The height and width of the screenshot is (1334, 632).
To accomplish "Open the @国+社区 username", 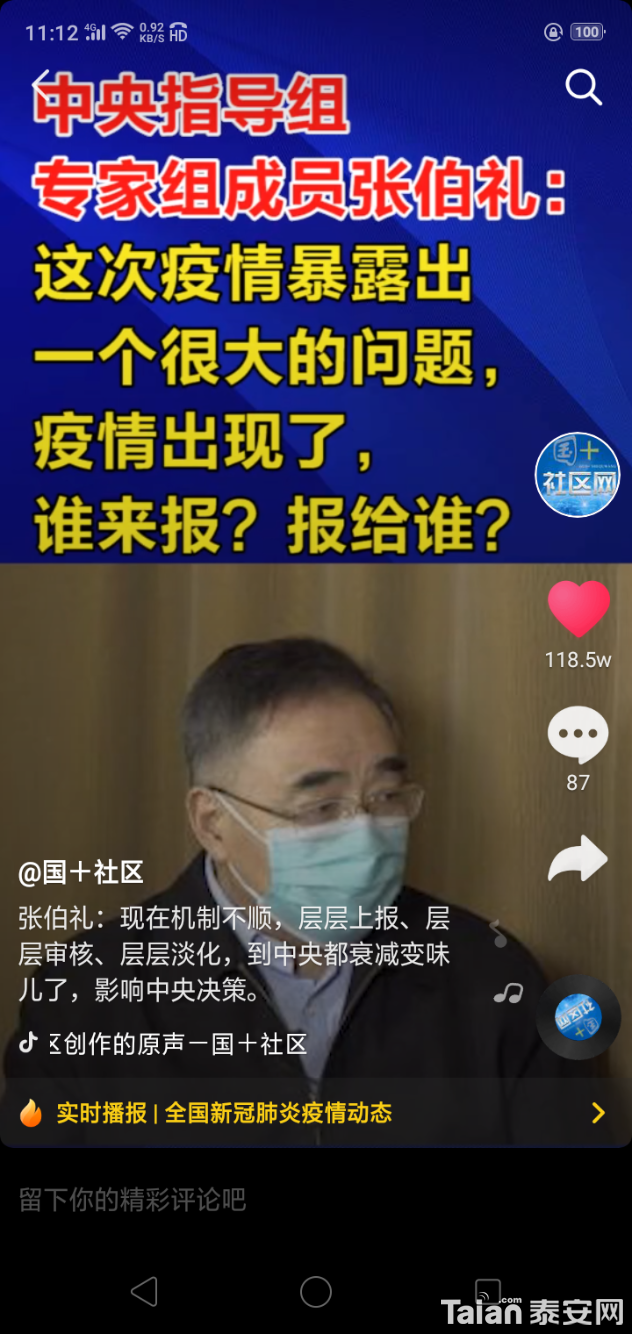I will click(81, 872).
